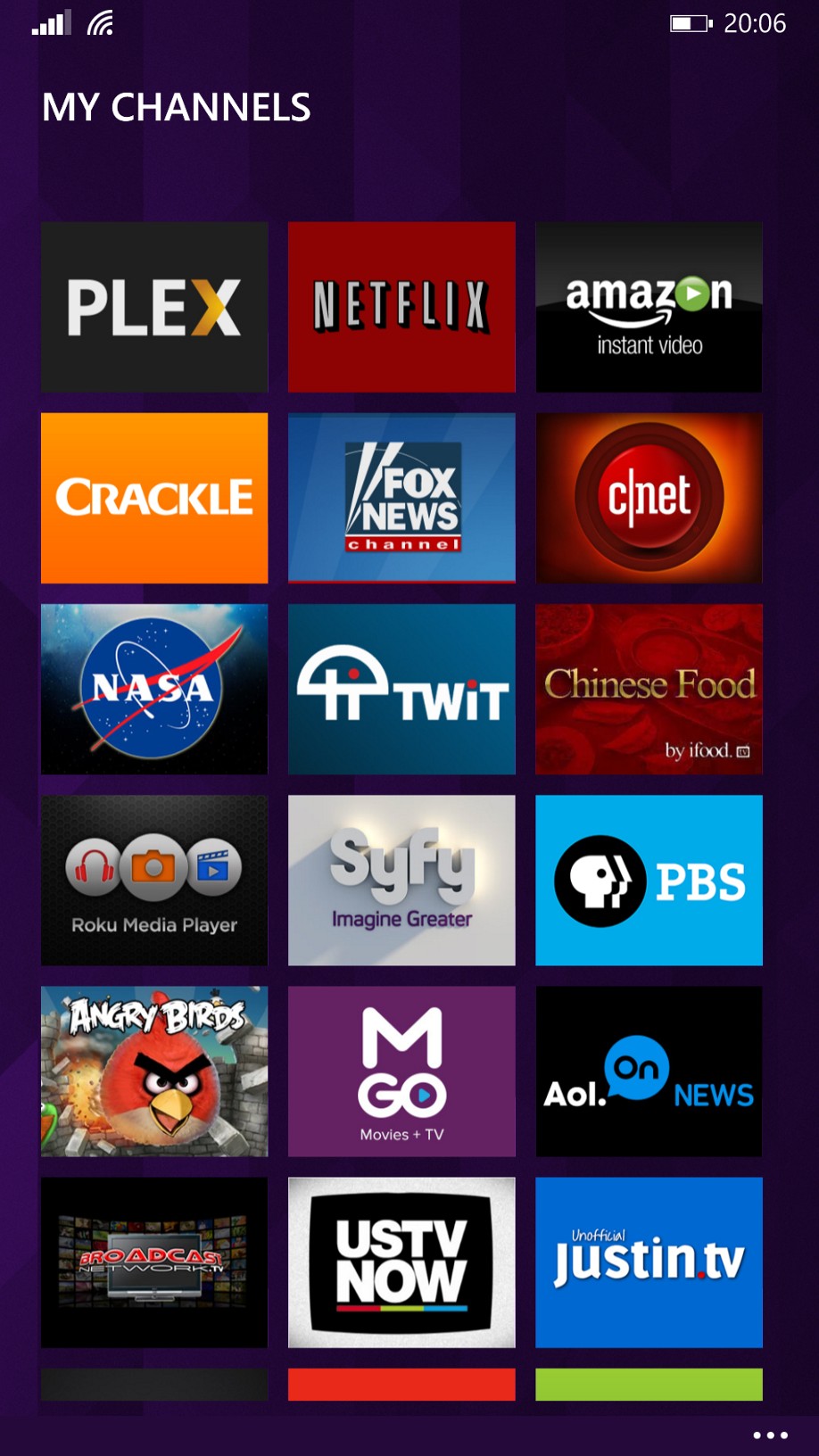The height and width of the screenshot is (1456, 819).
Task: Launch the Netflix channel
Action: (401, 307)
